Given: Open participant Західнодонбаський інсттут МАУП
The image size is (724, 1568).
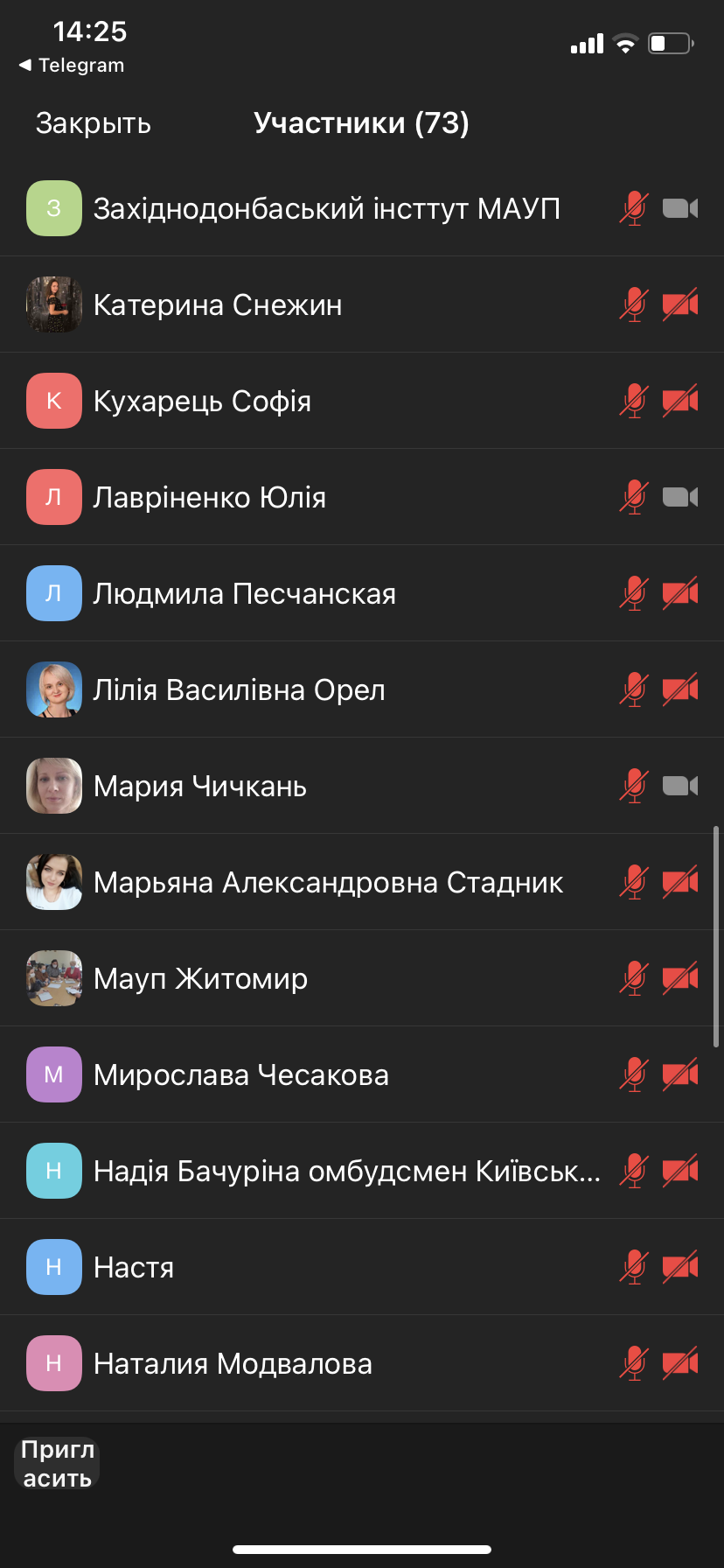Looking at the screenshot, I should (326, 209).
